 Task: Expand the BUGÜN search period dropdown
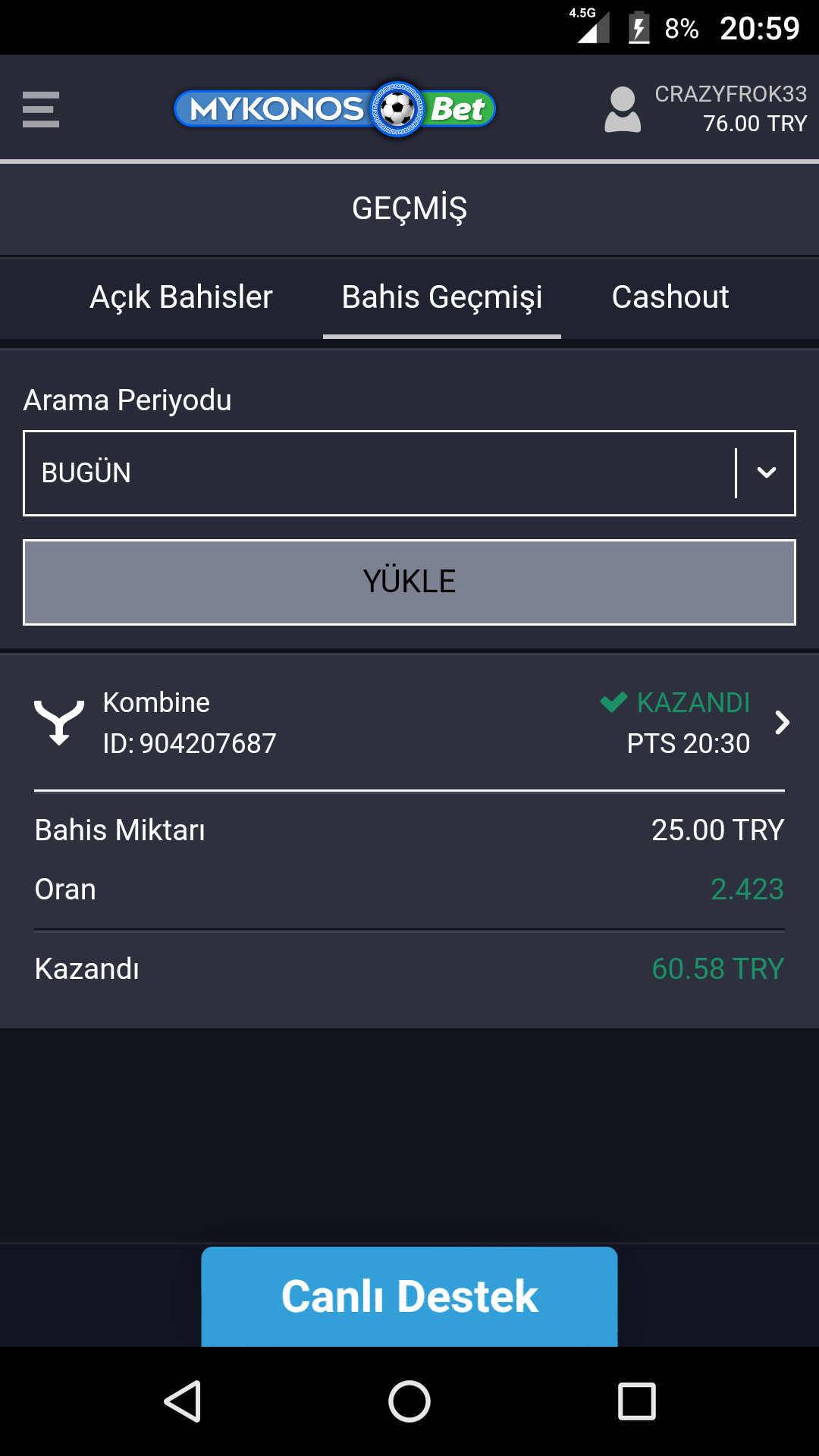coord(409,473)
